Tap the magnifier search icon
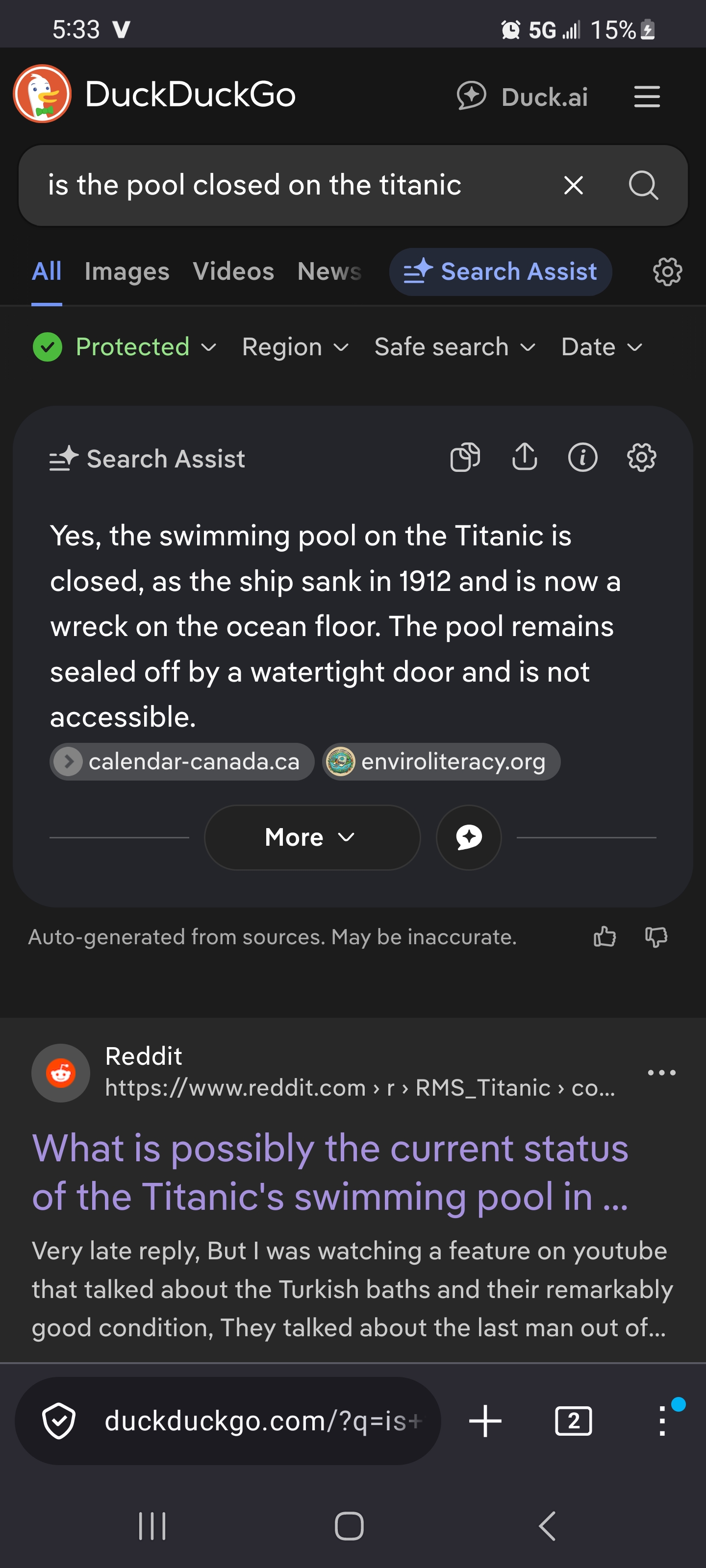The height and width of the screenshot is (1568, 706). pos(643,185)
